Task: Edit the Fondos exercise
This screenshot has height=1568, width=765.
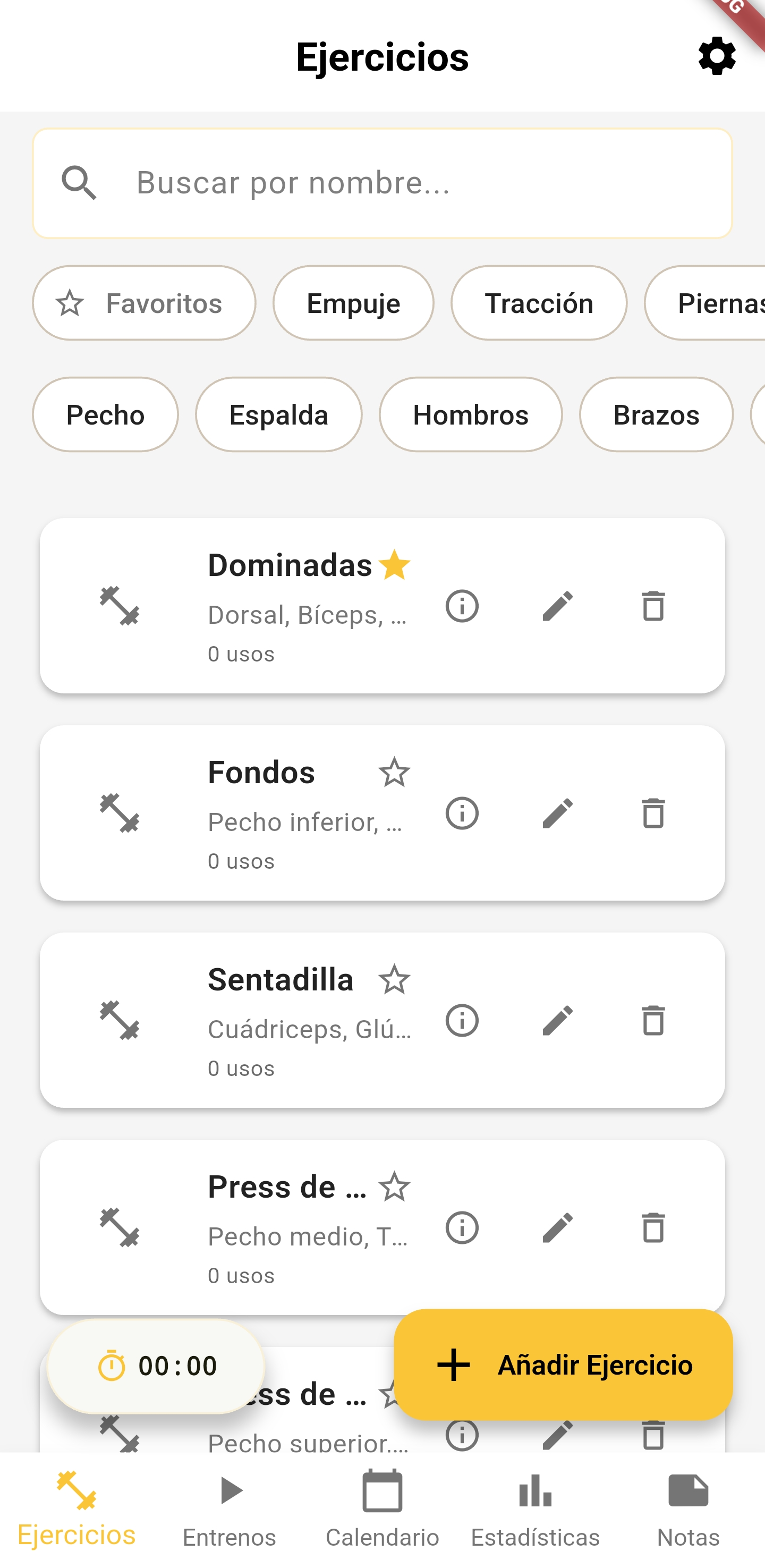Action: (x=557, y=812)
